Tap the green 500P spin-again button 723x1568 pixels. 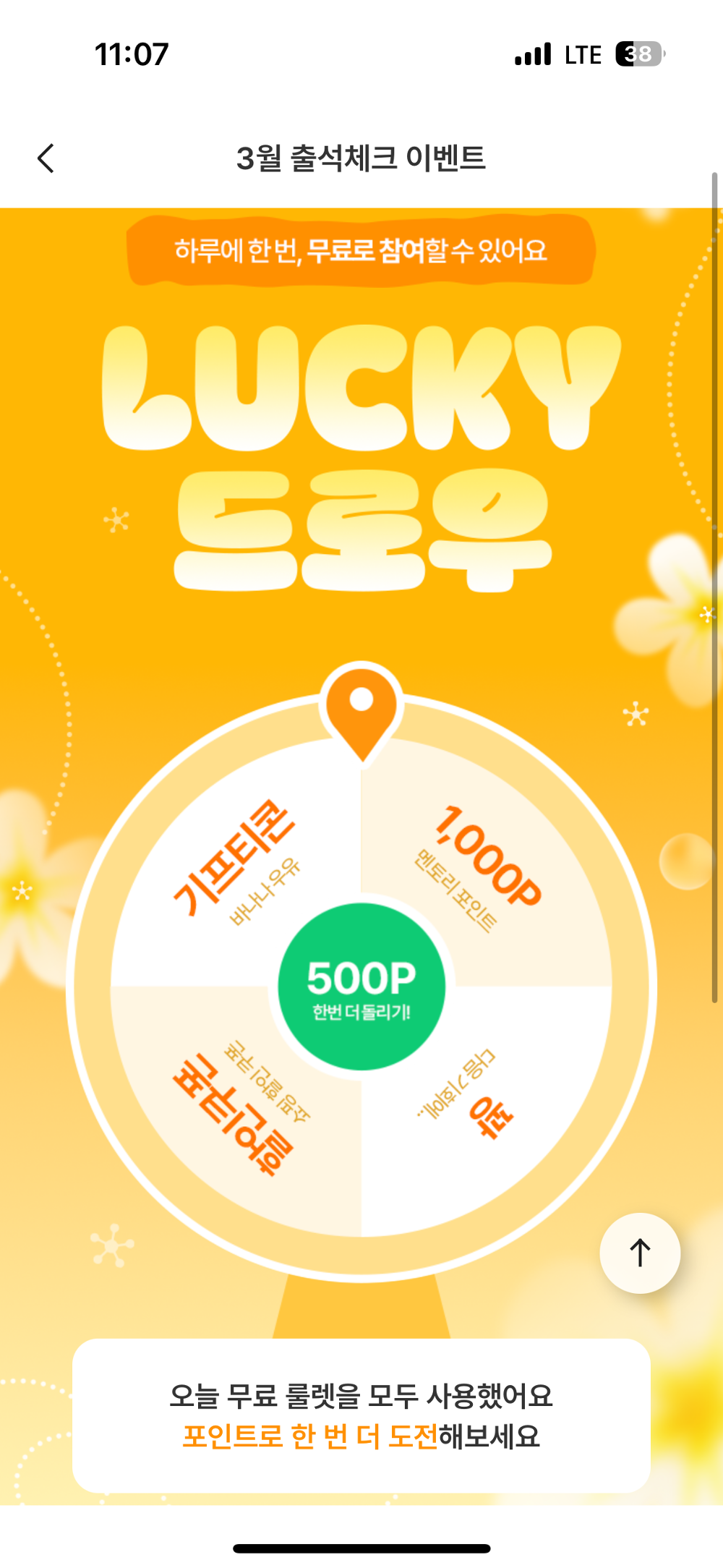[x=361, y=987]
